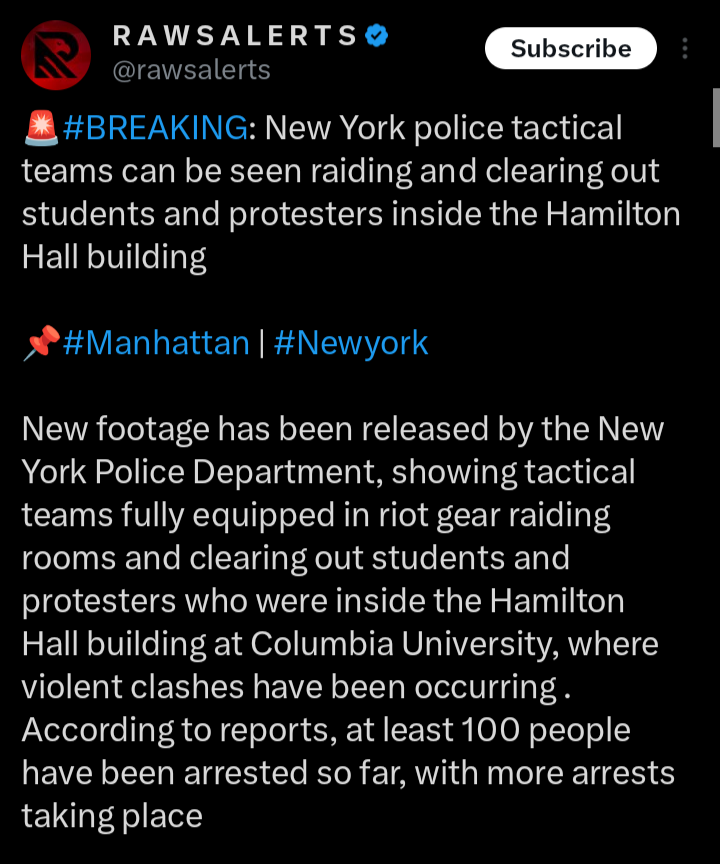Open the #Newyork hashtag

click(351, 343)
